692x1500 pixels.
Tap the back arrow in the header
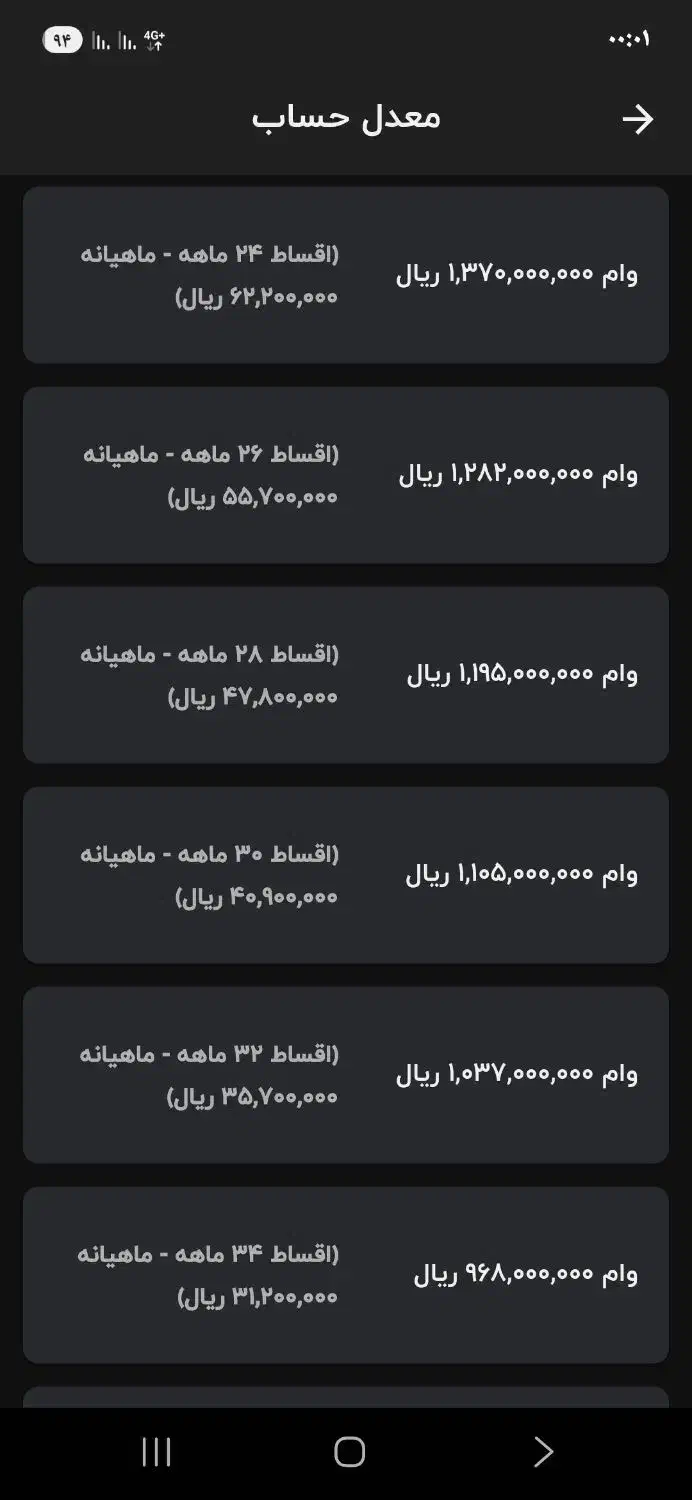637,120
